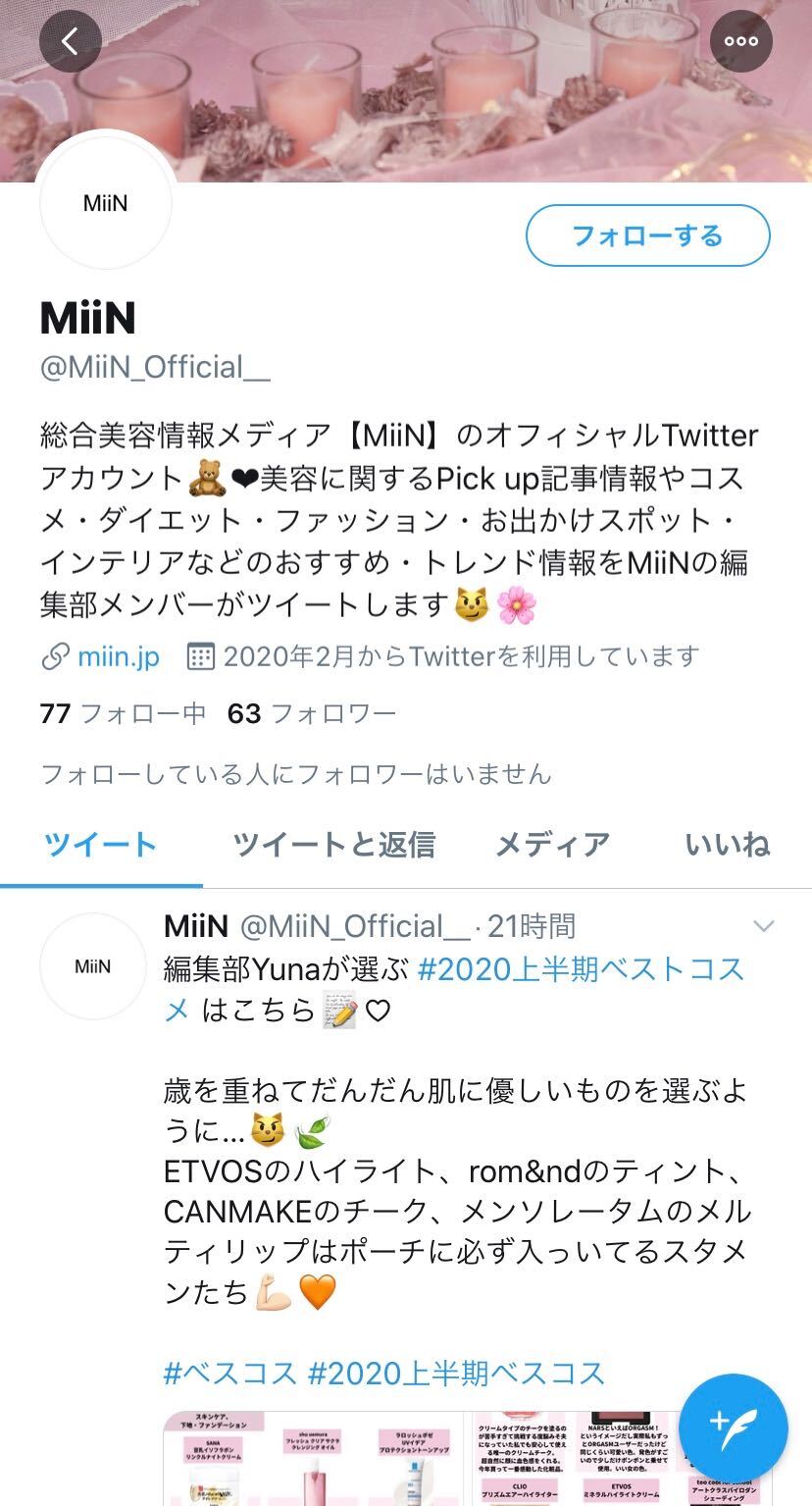
Task: Open the MiiN profile picture
Action: [106, 204]
